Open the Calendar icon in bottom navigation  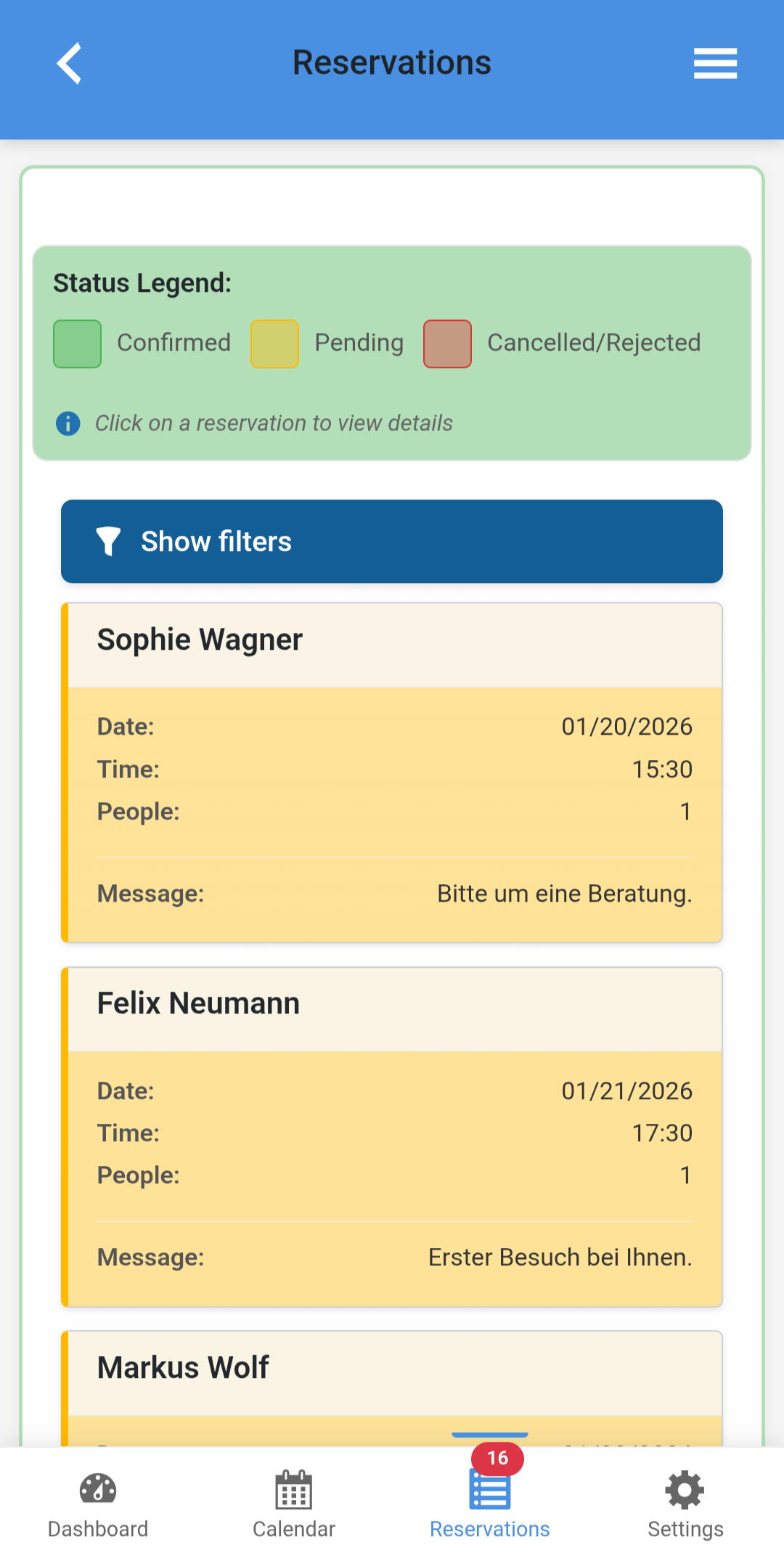(x=294, y=1490)
